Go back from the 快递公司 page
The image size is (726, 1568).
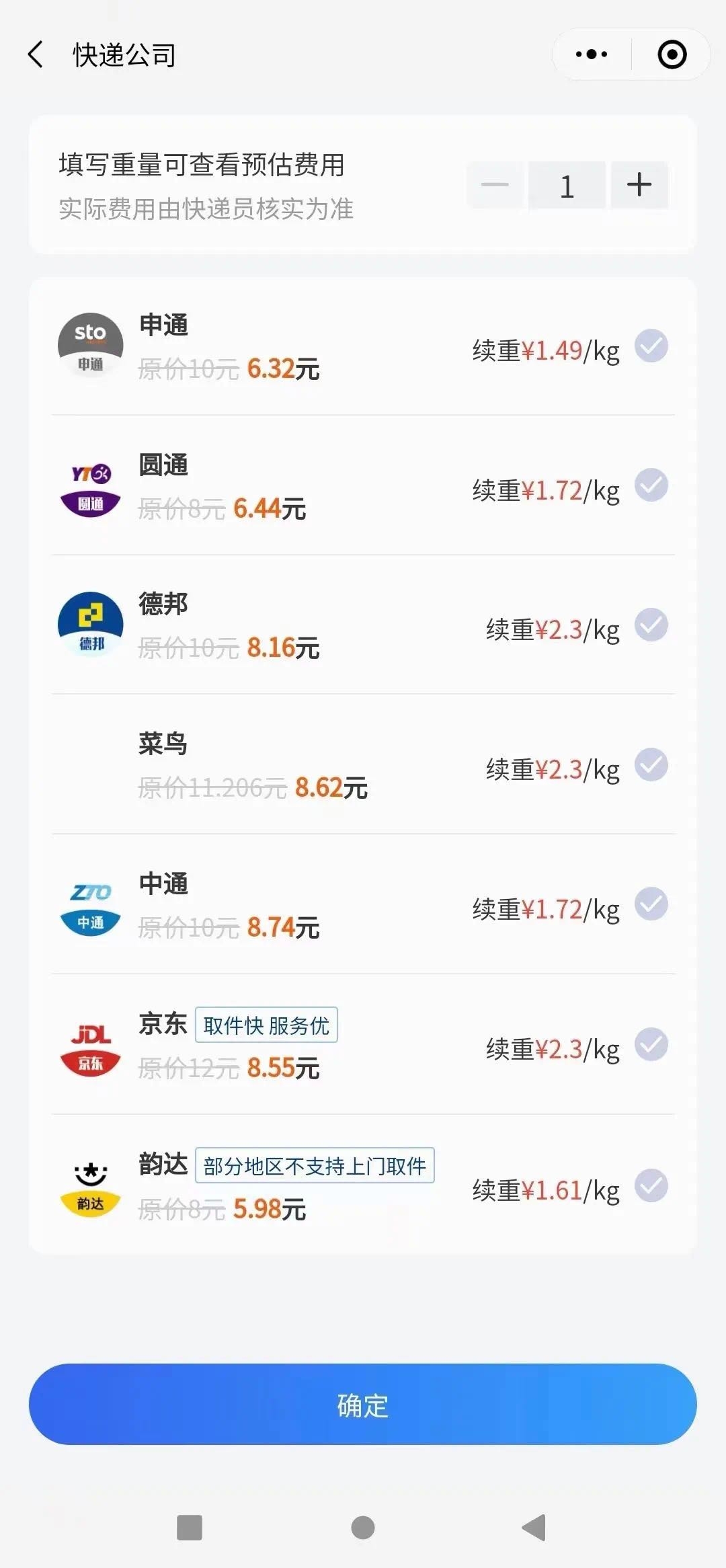(x=36, y=54)
